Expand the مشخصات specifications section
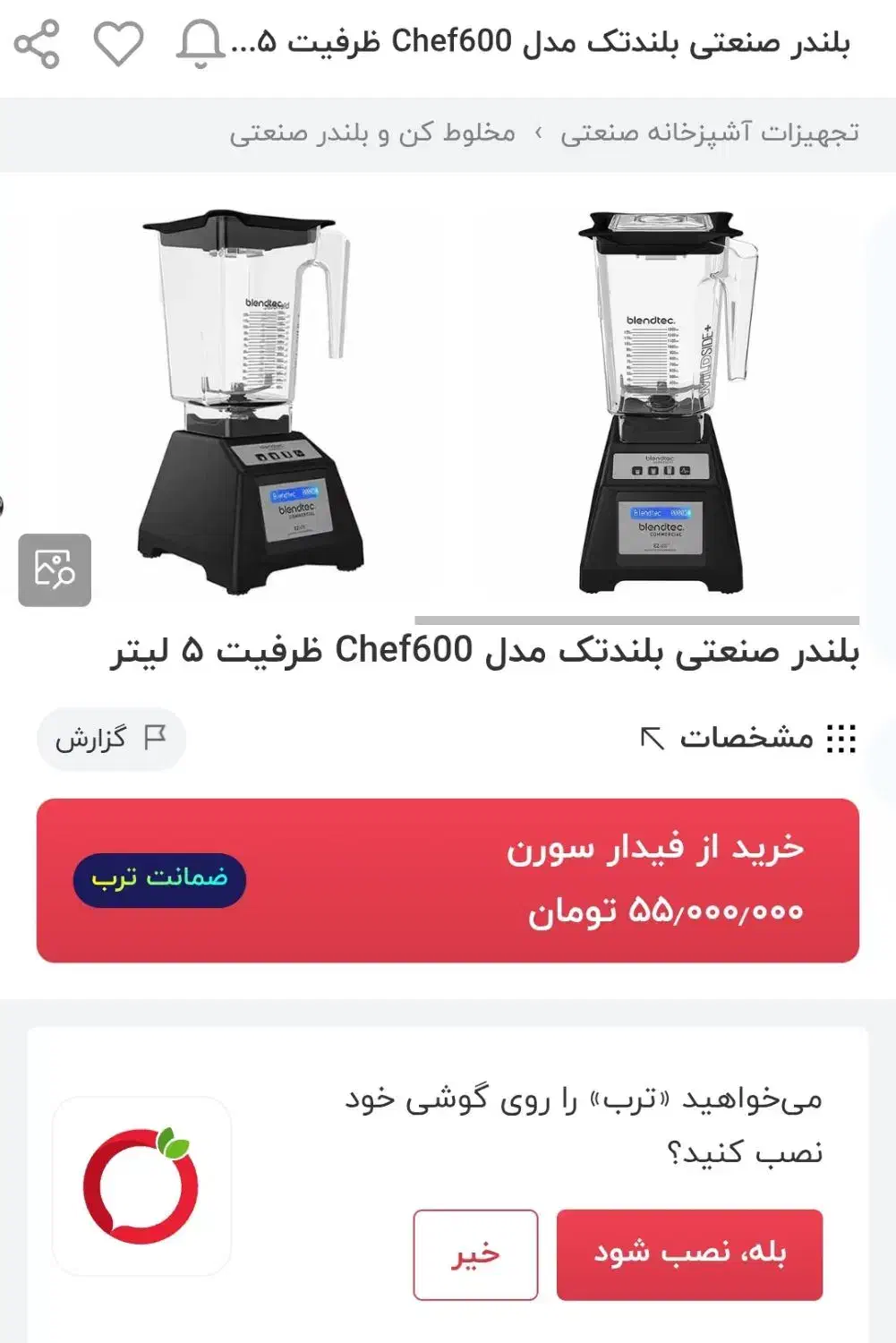 (x=747, y=738)
